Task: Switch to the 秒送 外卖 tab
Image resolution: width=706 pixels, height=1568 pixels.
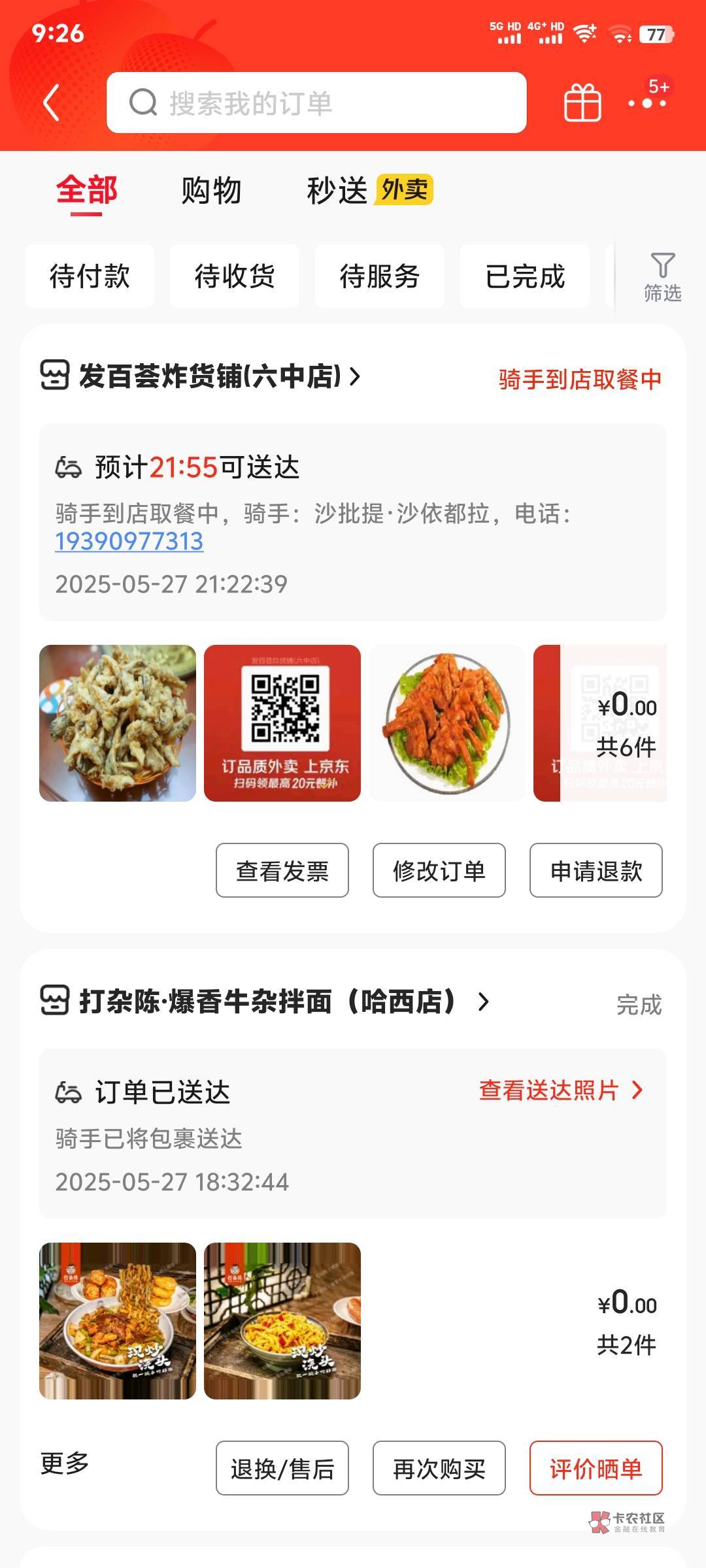Action: (x=369, y=191)
